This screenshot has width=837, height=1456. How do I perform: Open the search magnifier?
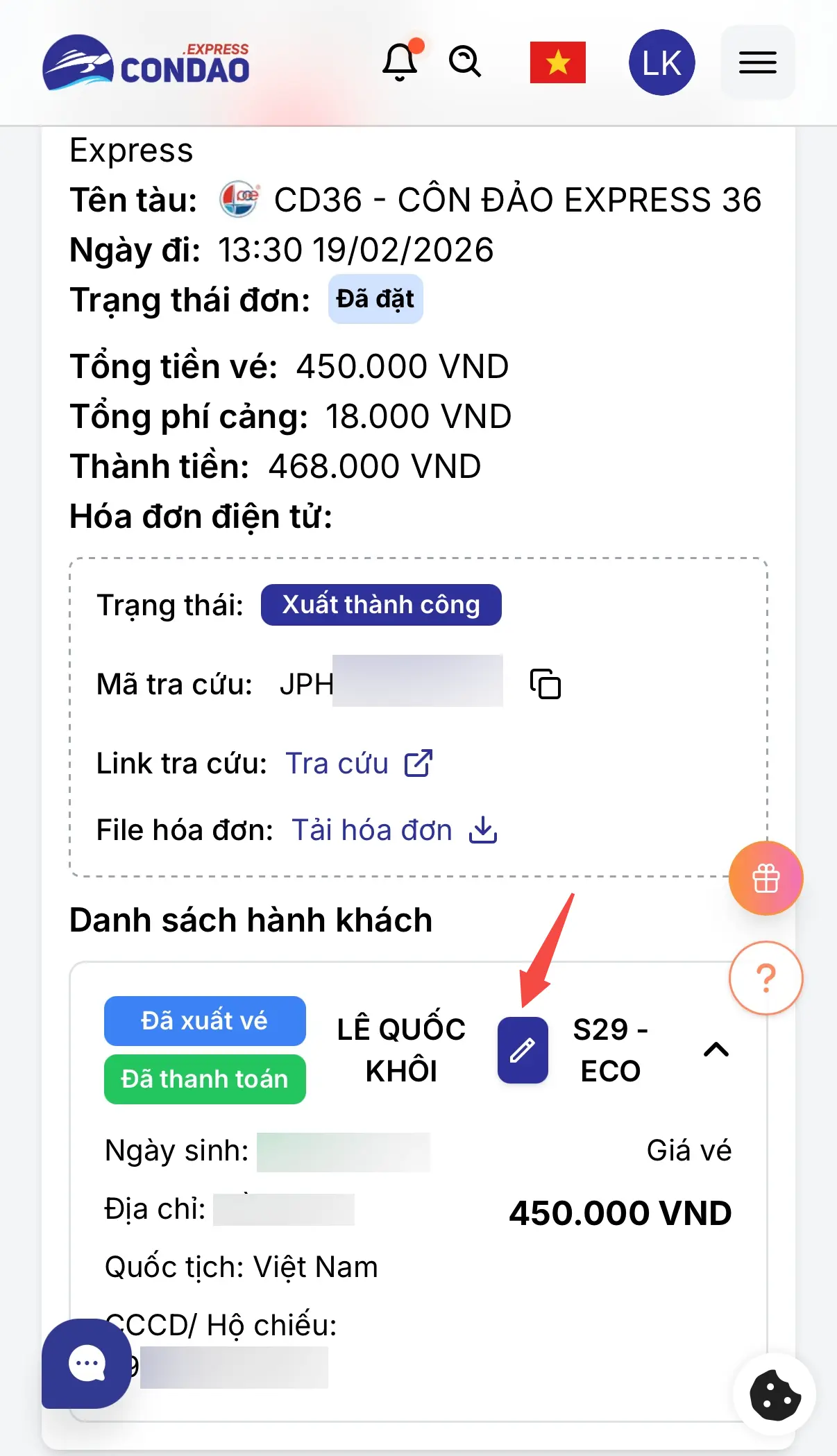click(465, 62)
